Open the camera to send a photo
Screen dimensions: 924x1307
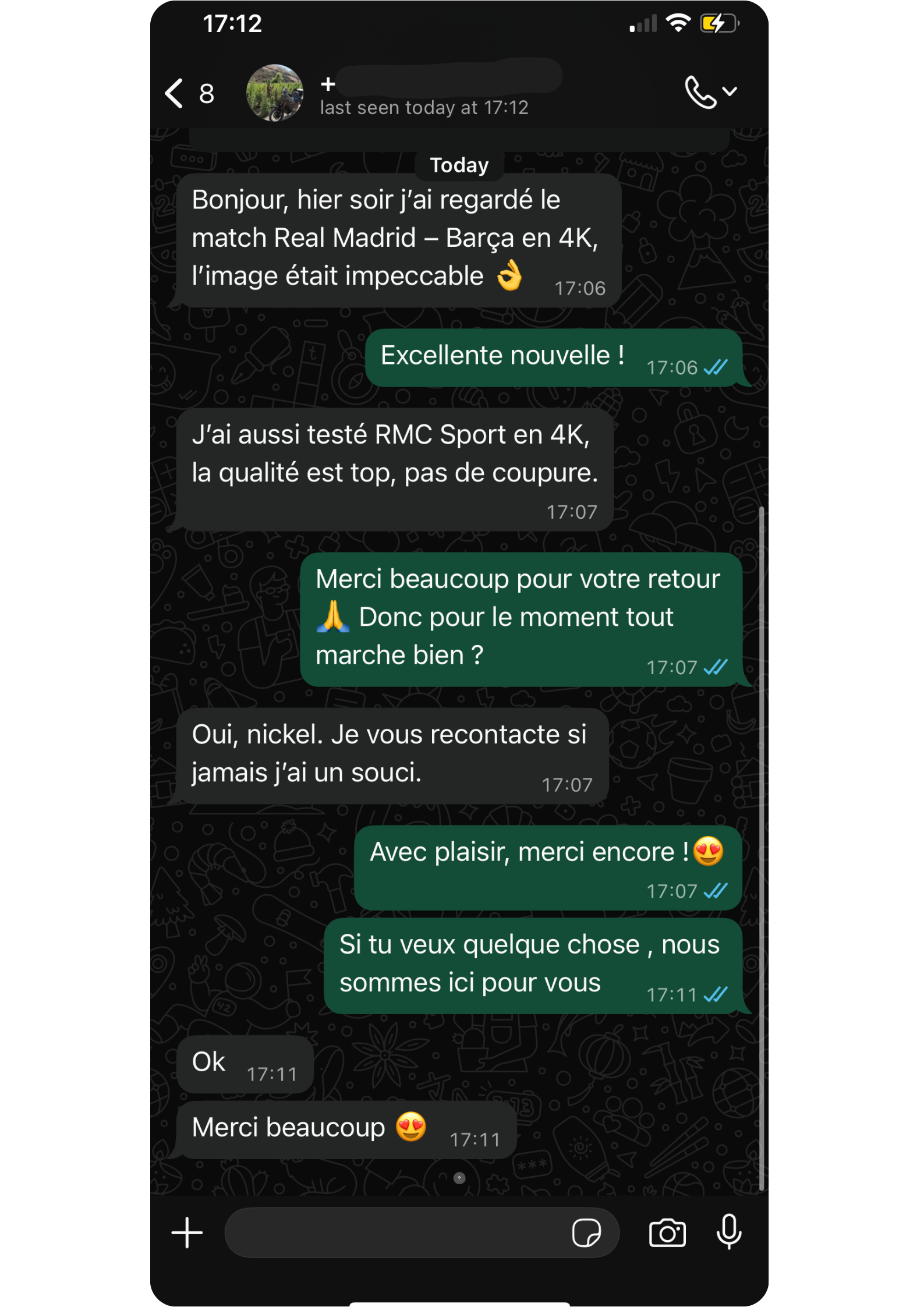click(x=667, y=1232)
